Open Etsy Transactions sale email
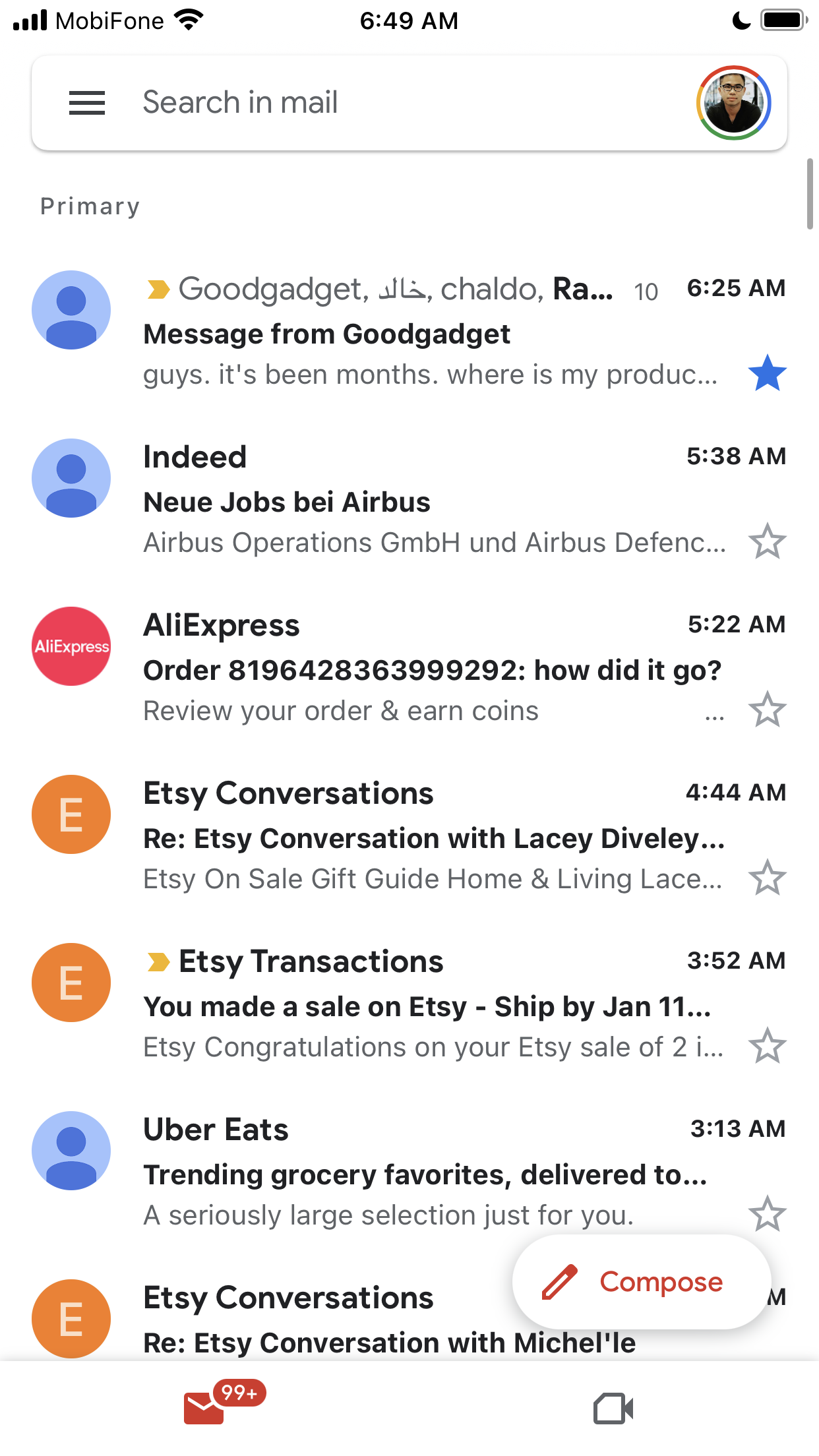This screenshot has height=1456, width=819. point(409,1004)
